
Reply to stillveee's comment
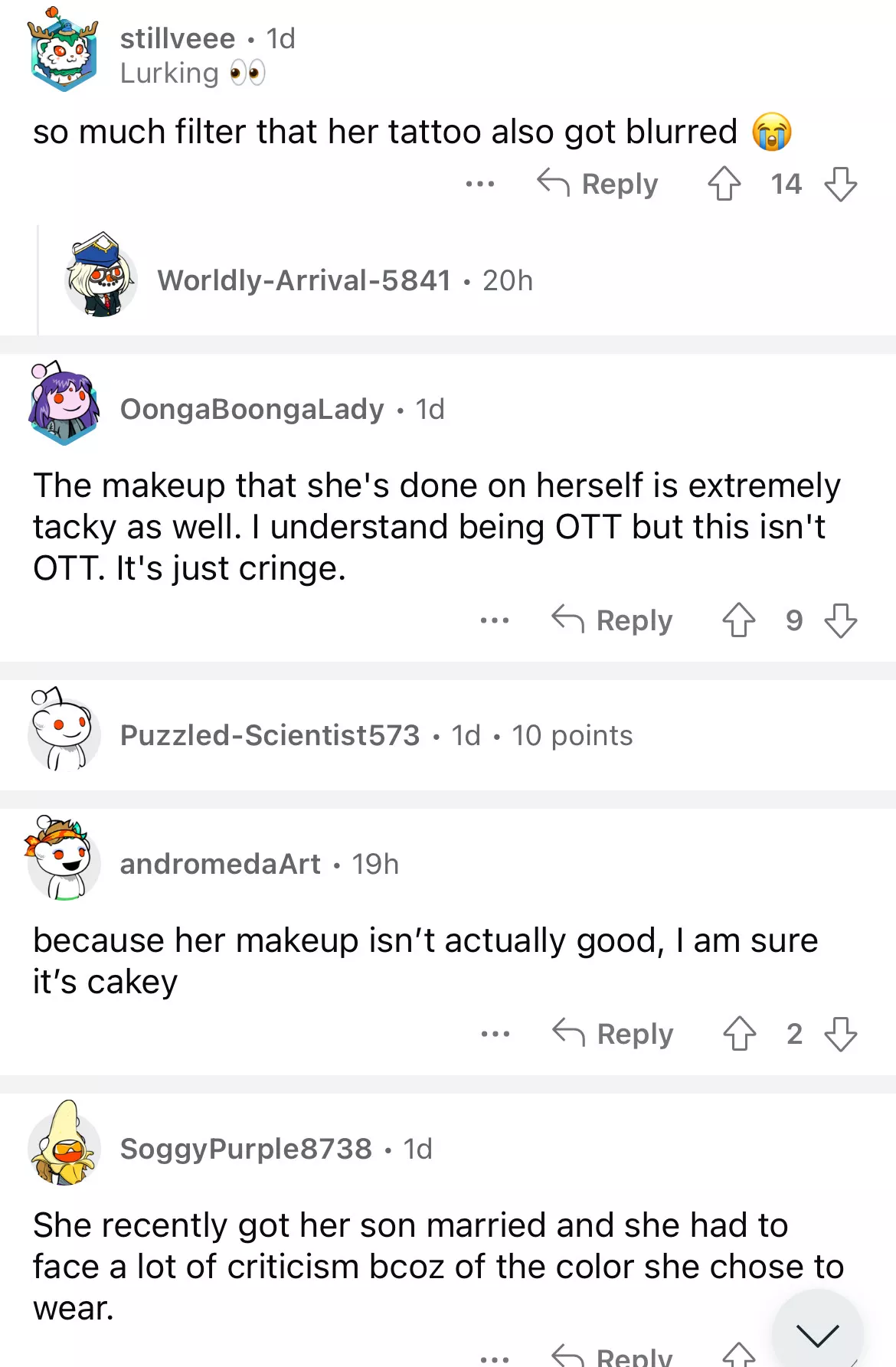[x=597, y=184]
